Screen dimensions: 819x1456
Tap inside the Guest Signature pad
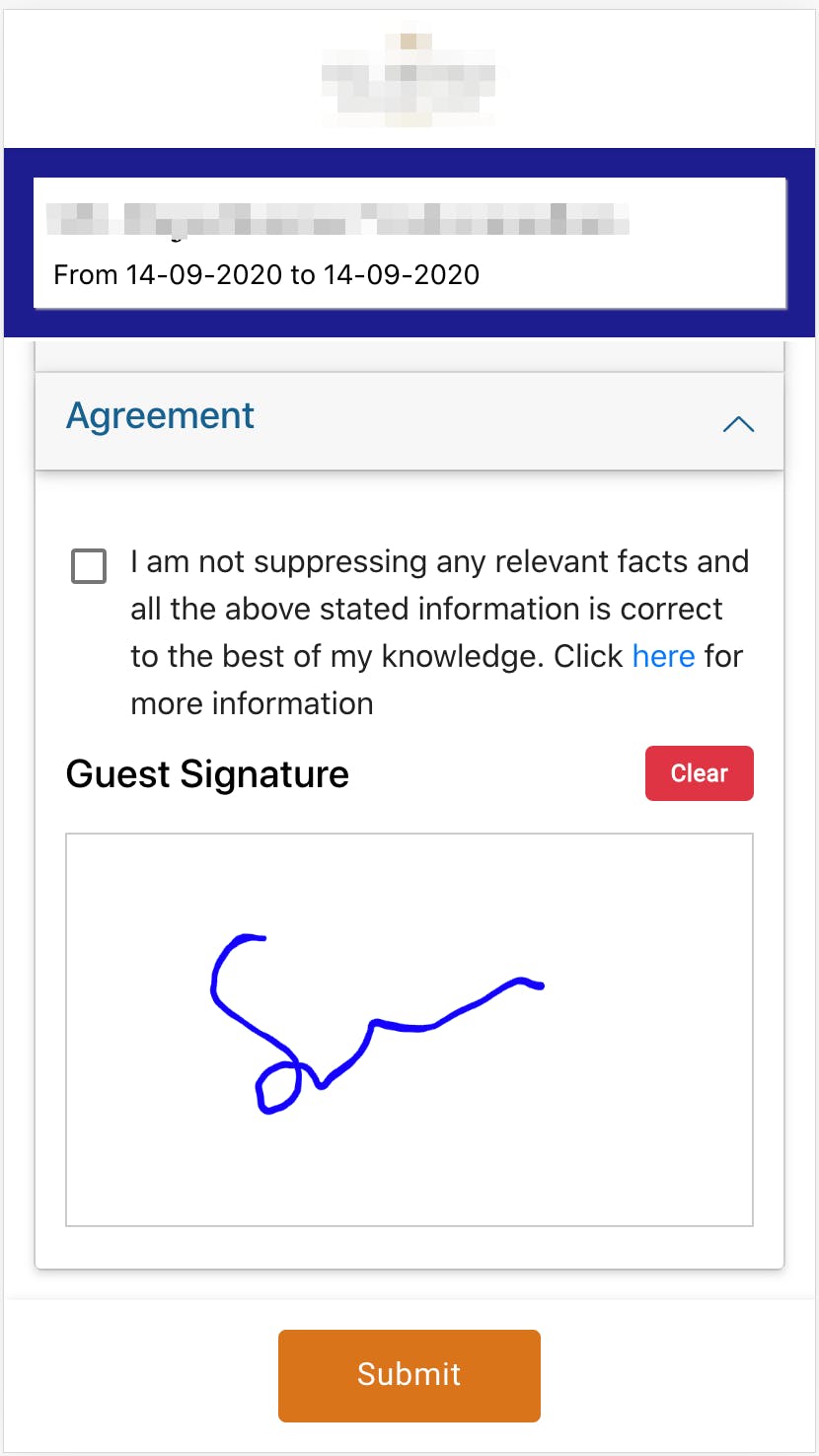(x=409, y=1030)
